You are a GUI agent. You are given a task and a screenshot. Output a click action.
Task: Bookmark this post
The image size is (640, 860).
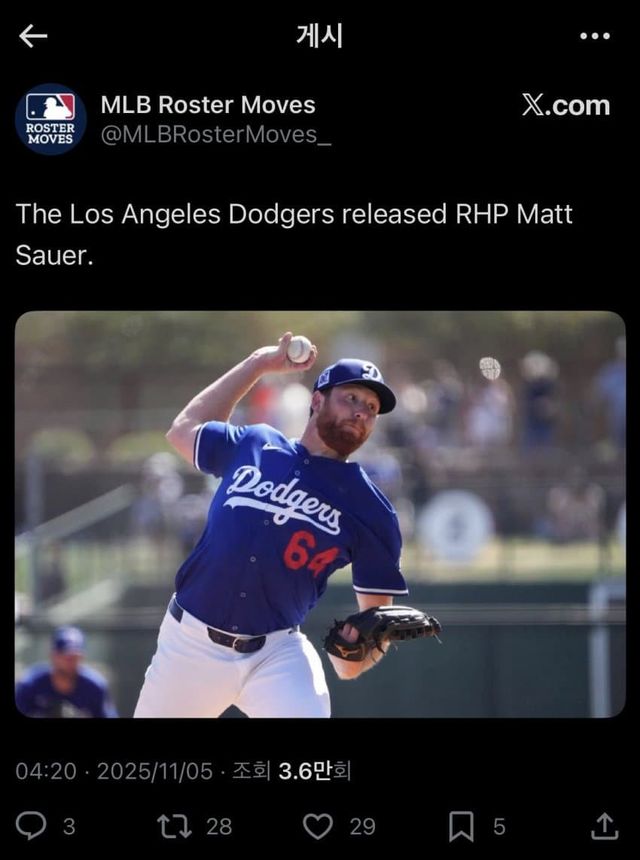pos(461,825)
